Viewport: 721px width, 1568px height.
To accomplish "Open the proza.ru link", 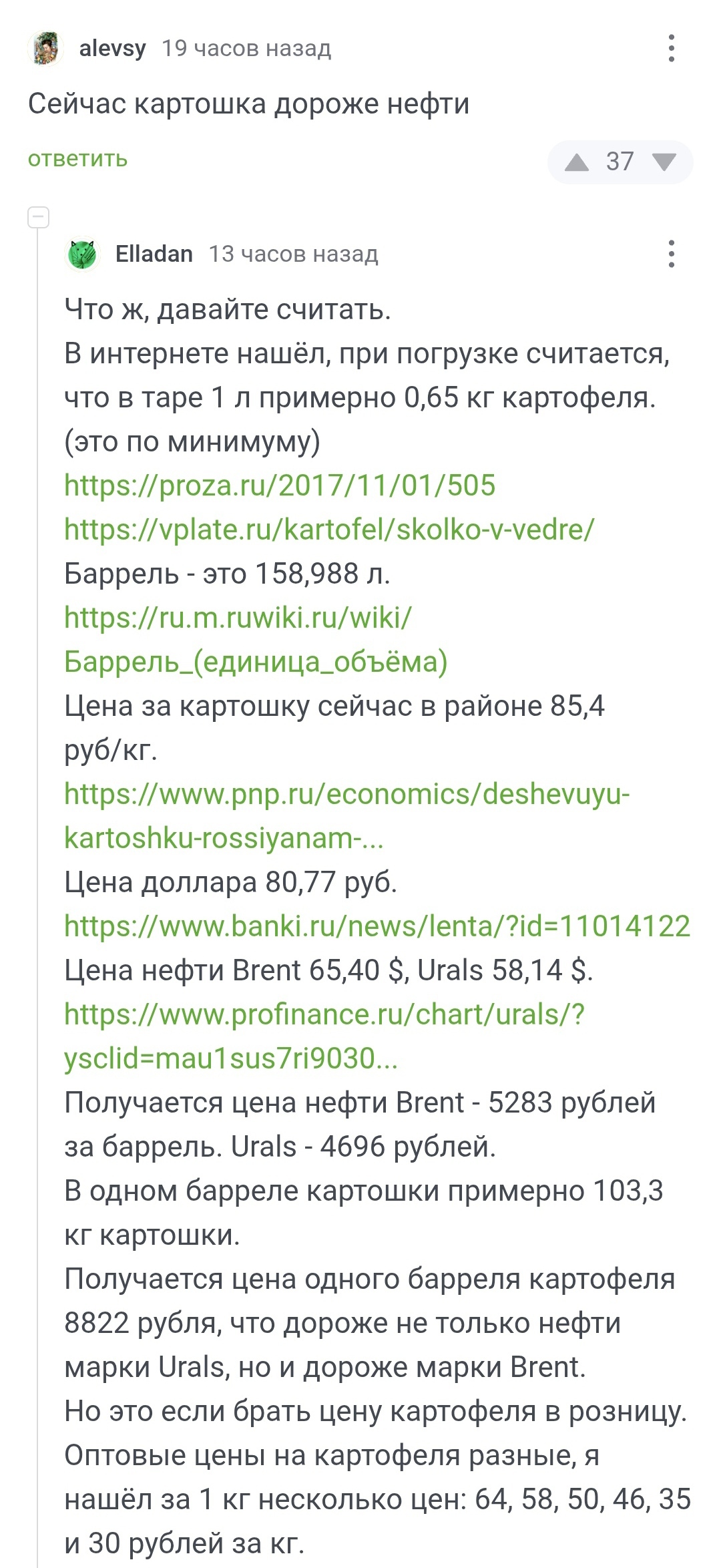I will pyautogui.click(x=280, y=485).
